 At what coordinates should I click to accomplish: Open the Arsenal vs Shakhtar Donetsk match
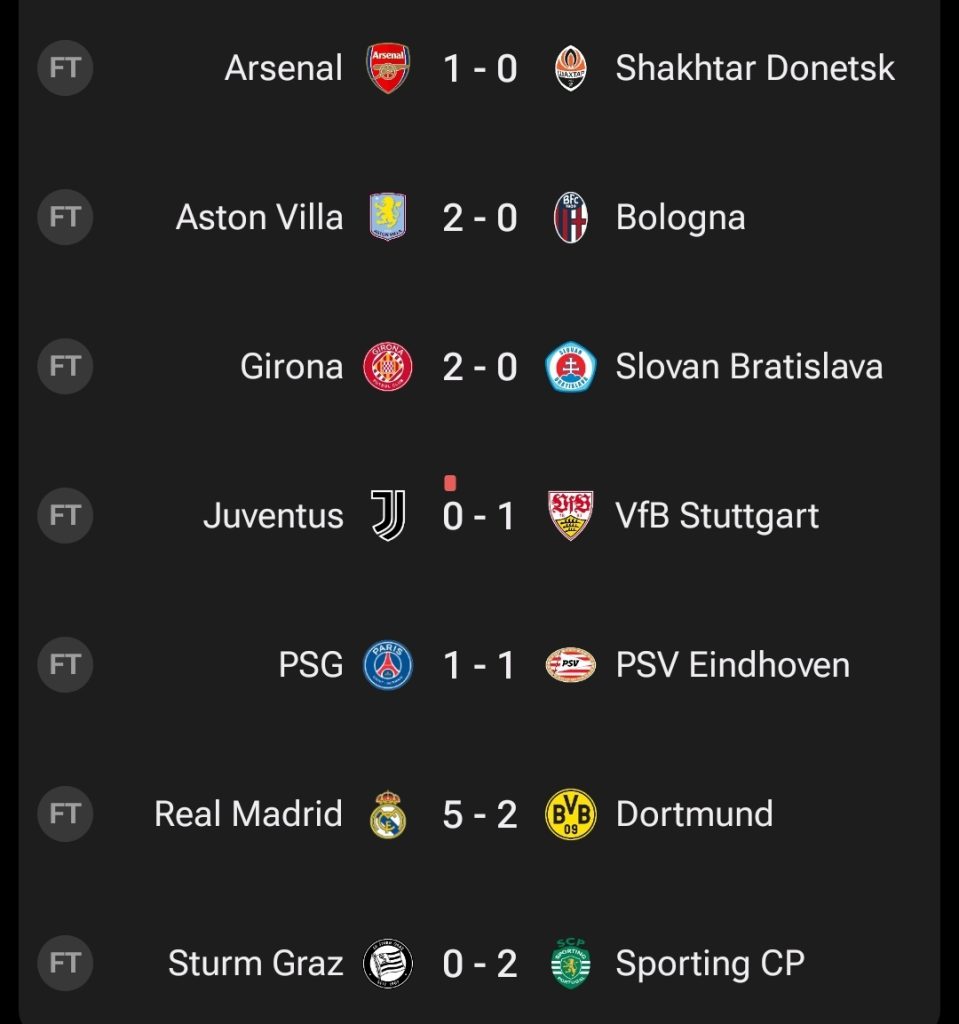point(480,69)
